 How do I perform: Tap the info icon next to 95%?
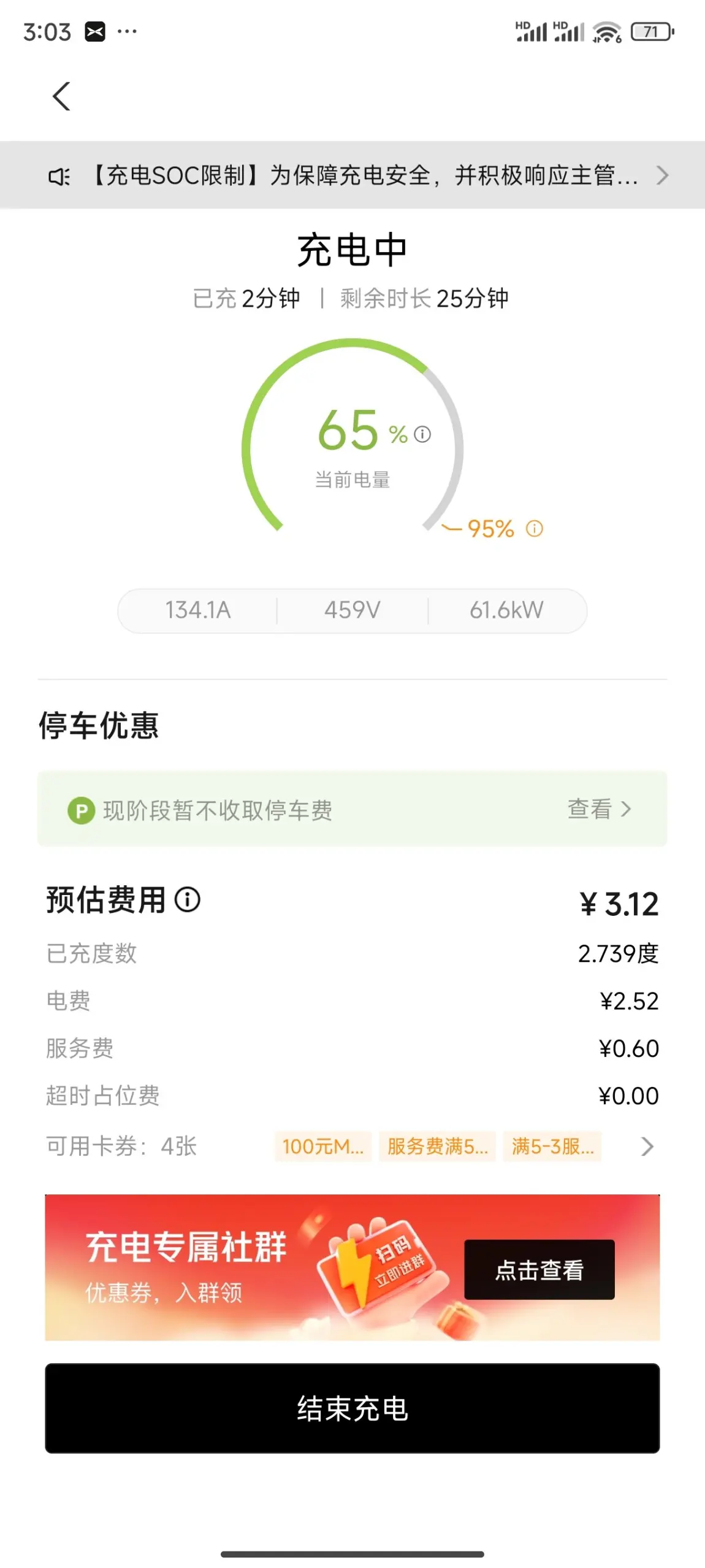pyautogui.click(x=535, y=528)
